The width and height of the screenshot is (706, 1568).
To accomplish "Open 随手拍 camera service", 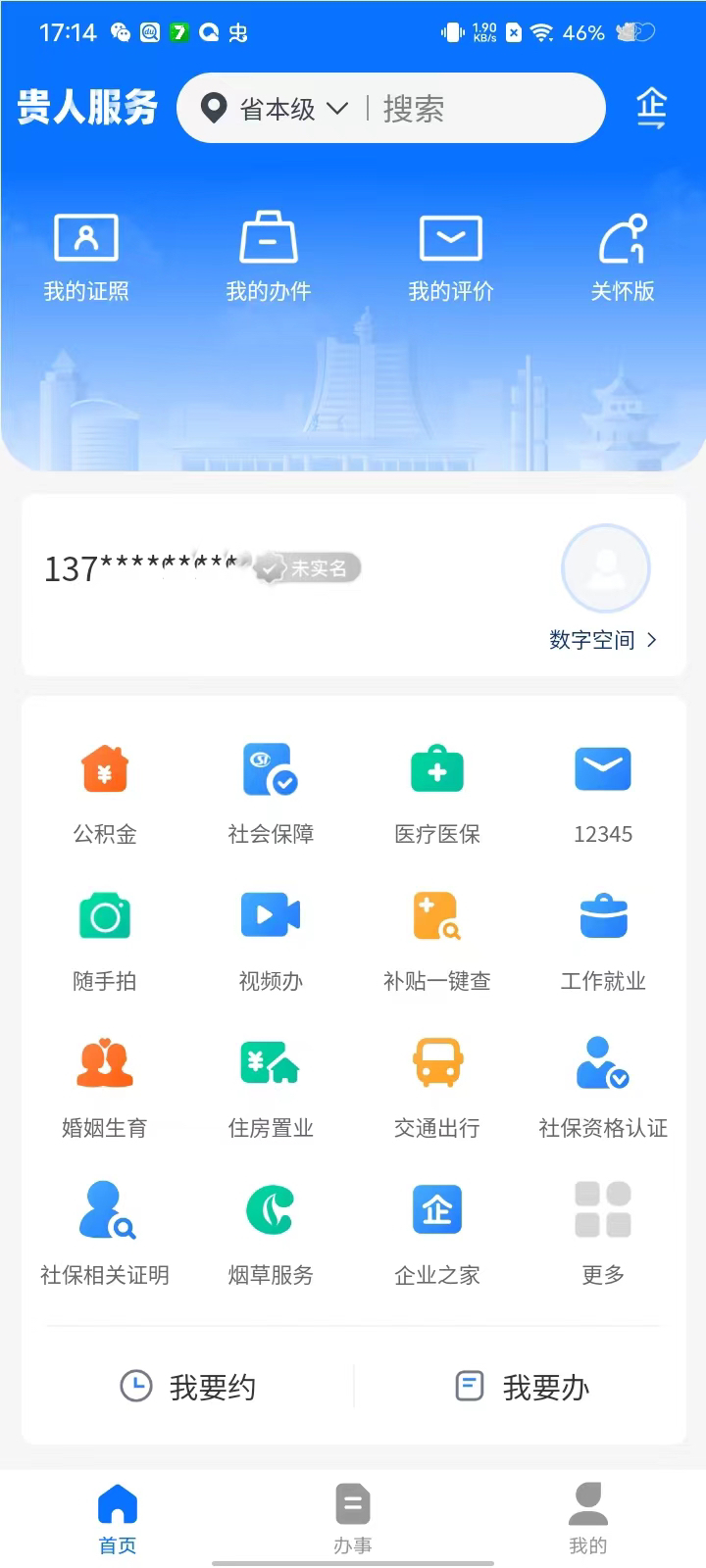I will tap(105, 939).
